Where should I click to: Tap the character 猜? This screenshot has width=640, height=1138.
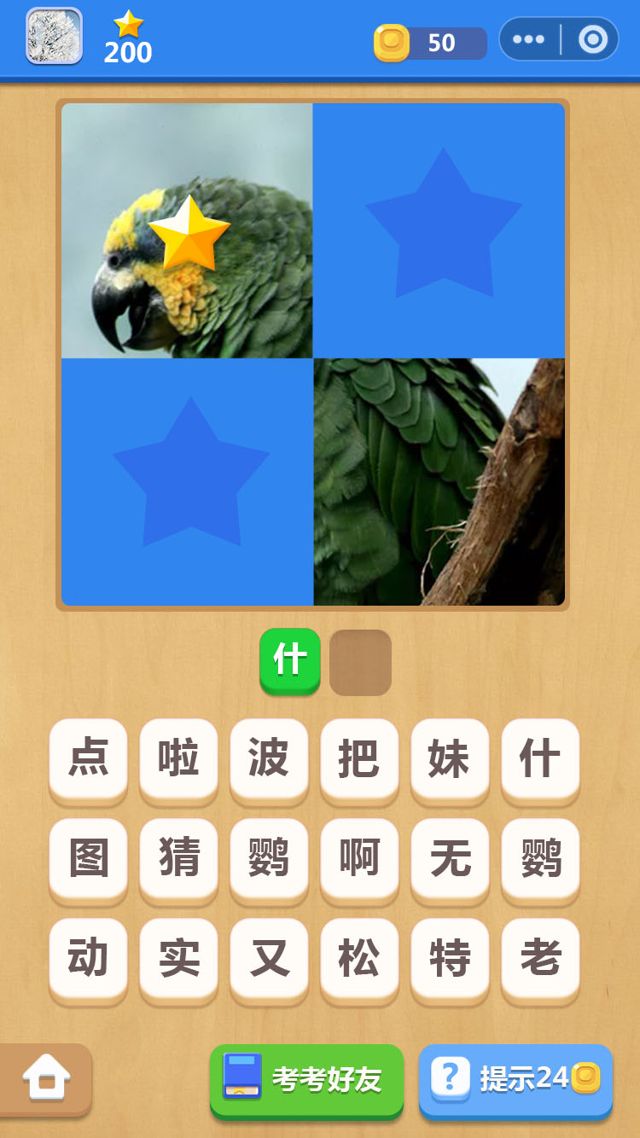(179, 859)
